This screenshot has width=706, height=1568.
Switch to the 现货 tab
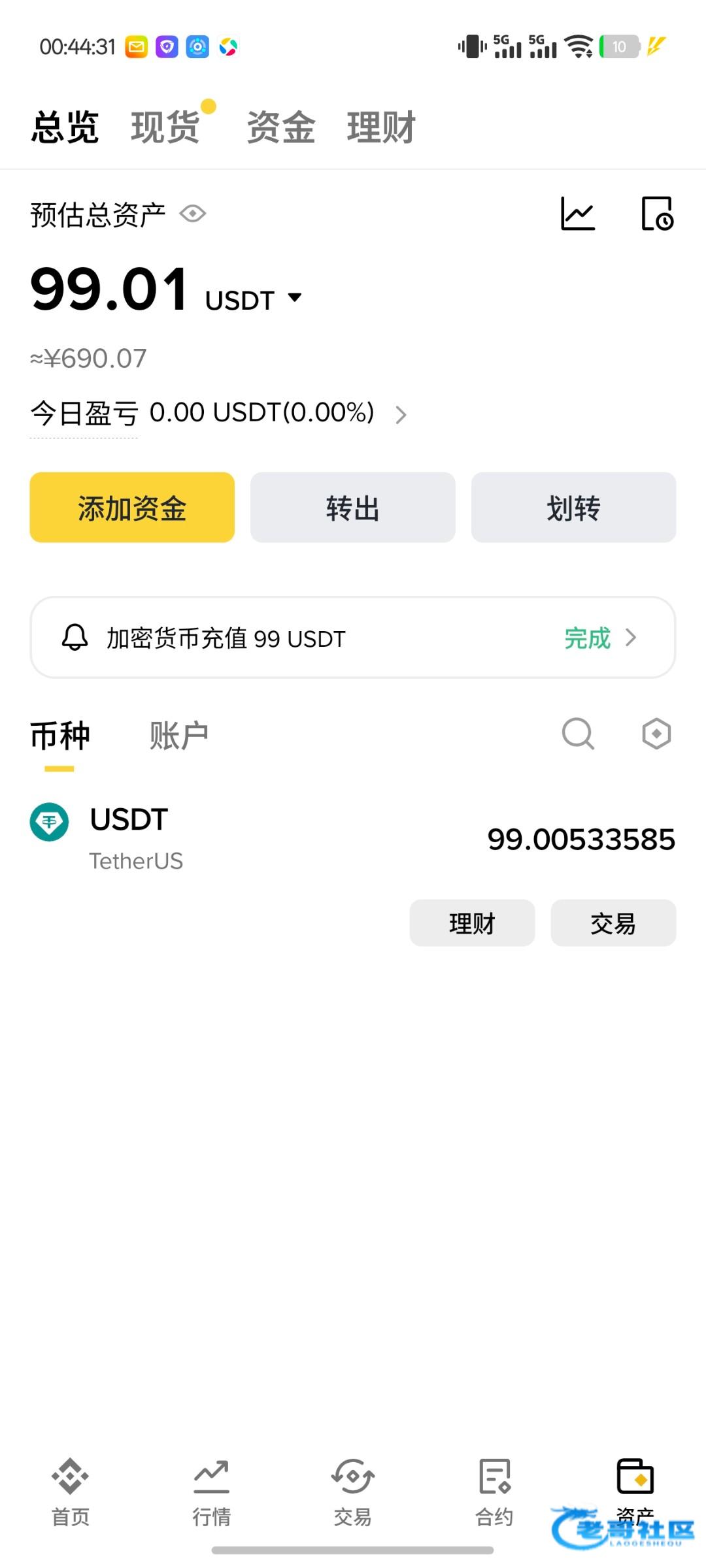[x=165, y=127]
